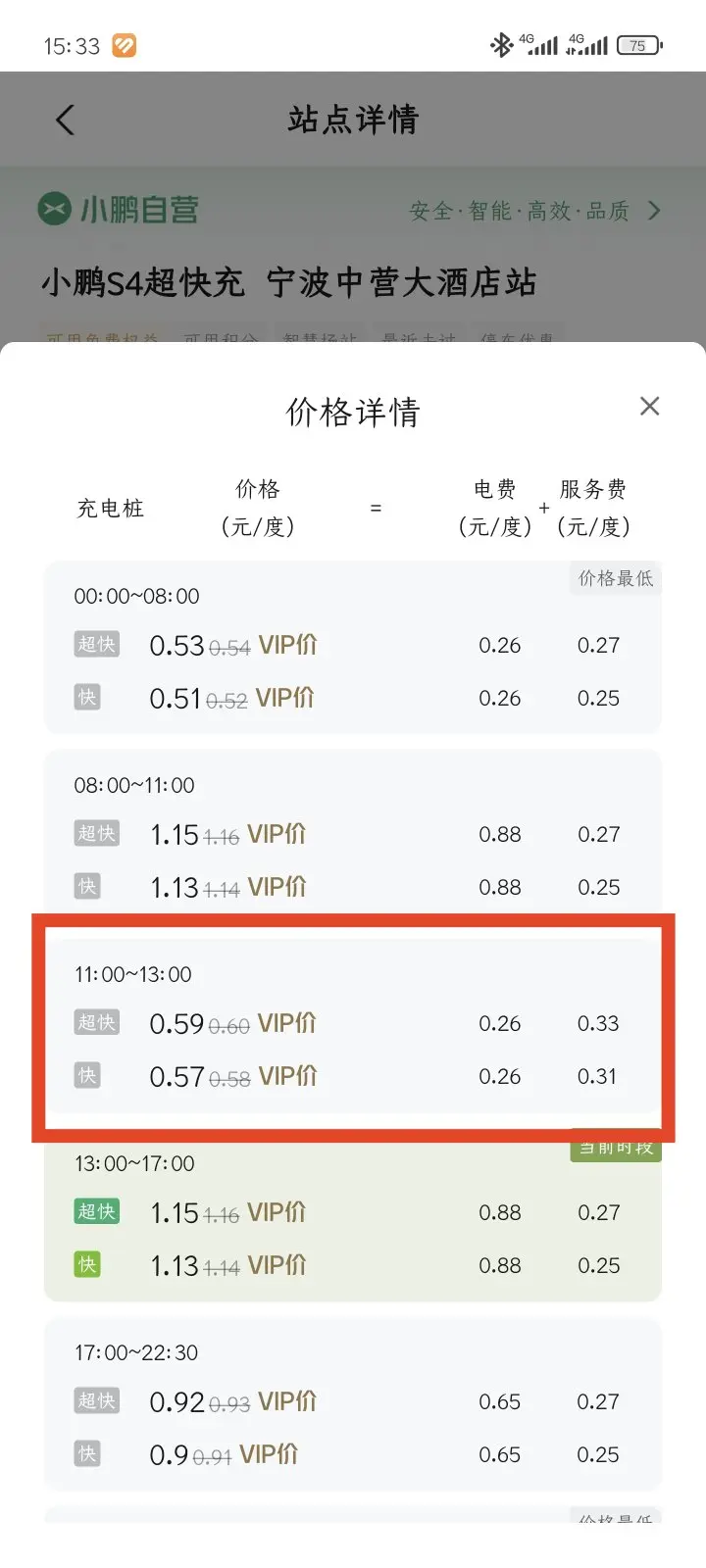The width and height of the screenshot is (706, 1568).
Task: Open the 小鹏自营 安全·智能·高效·品质 banner chevron
Action: [654, 210]
